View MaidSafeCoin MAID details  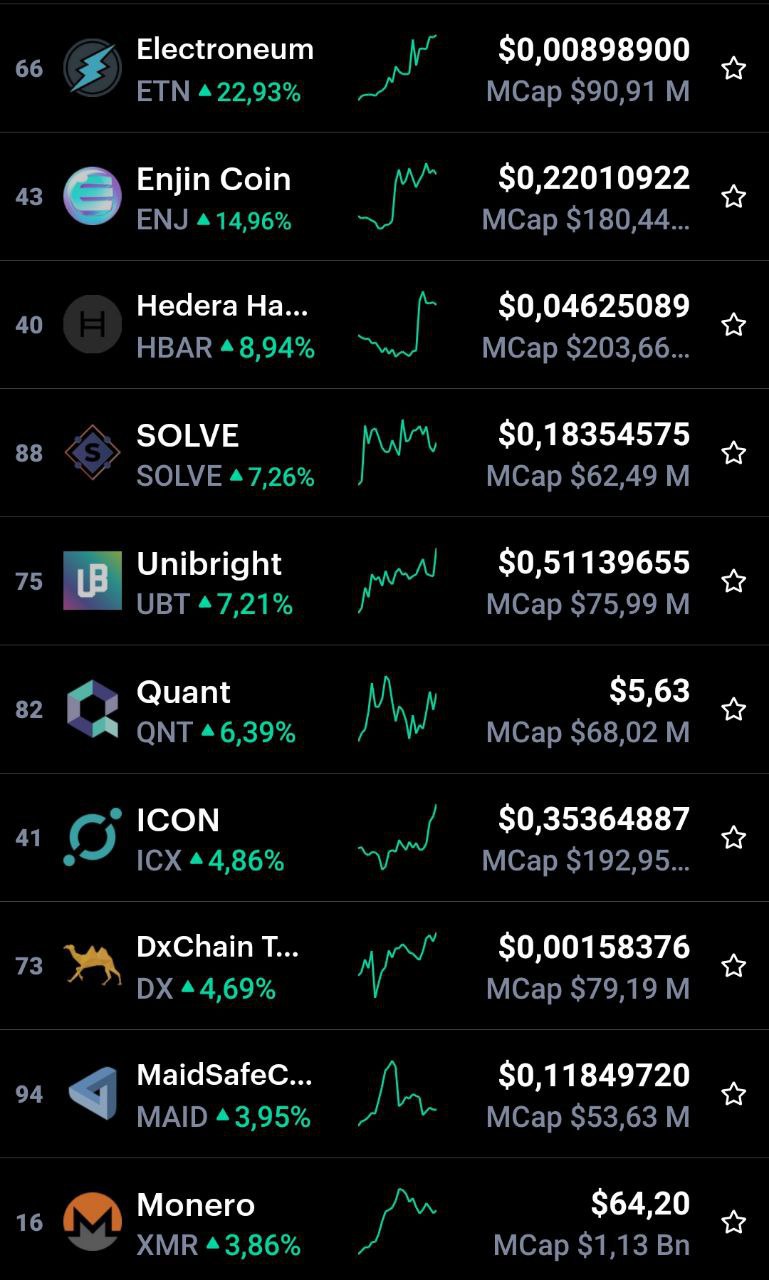(384, 1093)
